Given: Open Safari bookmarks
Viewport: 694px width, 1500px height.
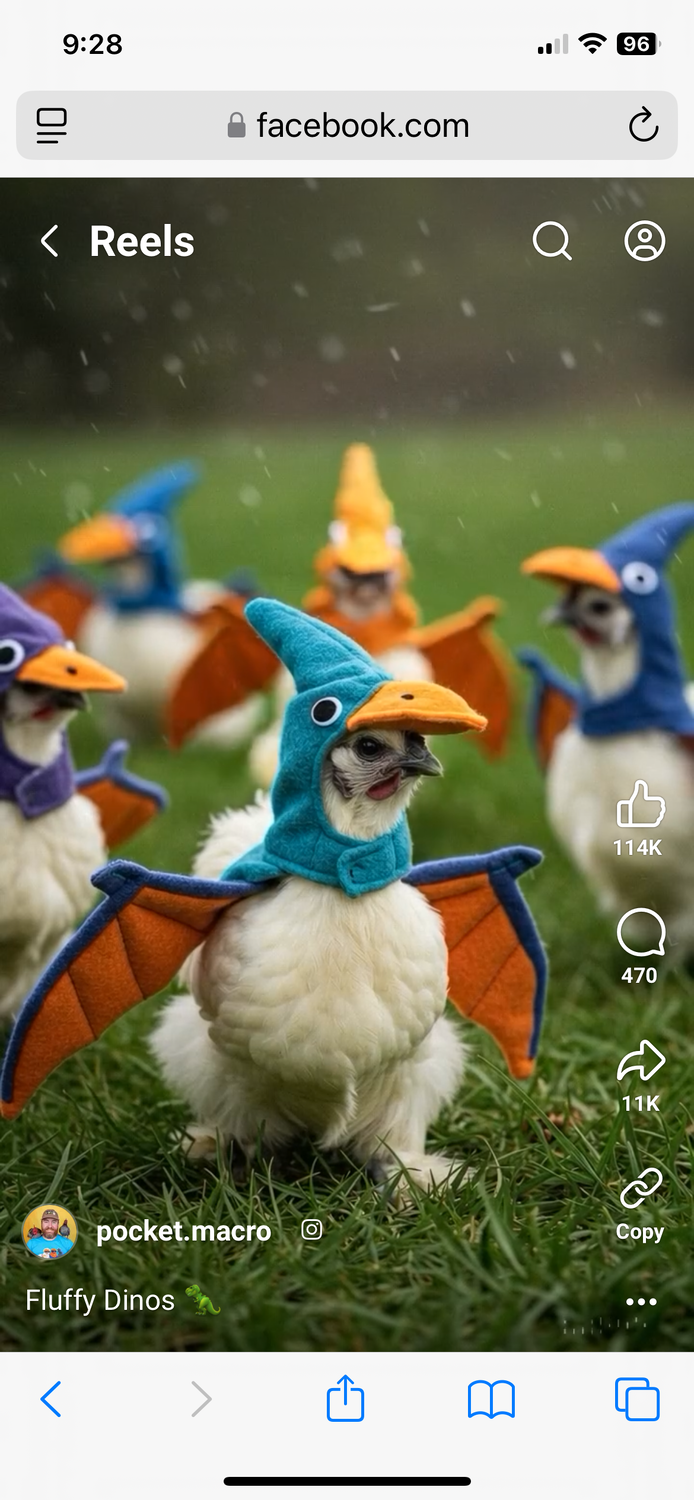Looking at the screenshot, I should (491, 1399).
